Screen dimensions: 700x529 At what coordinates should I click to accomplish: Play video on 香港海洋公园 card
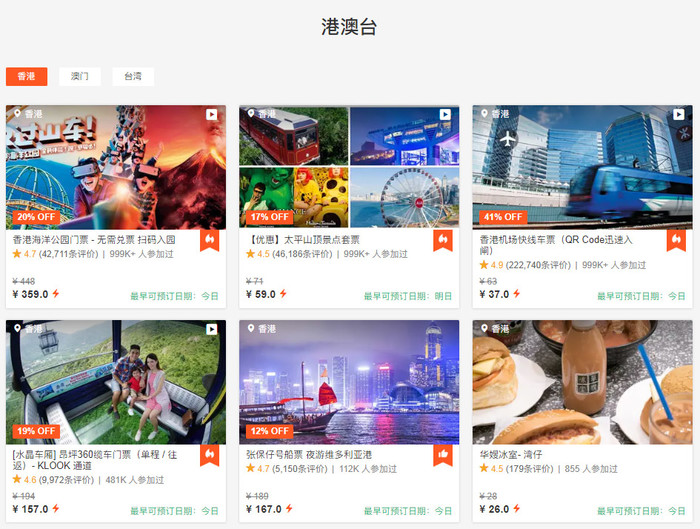pyautogui.click(x=211, y=115)
